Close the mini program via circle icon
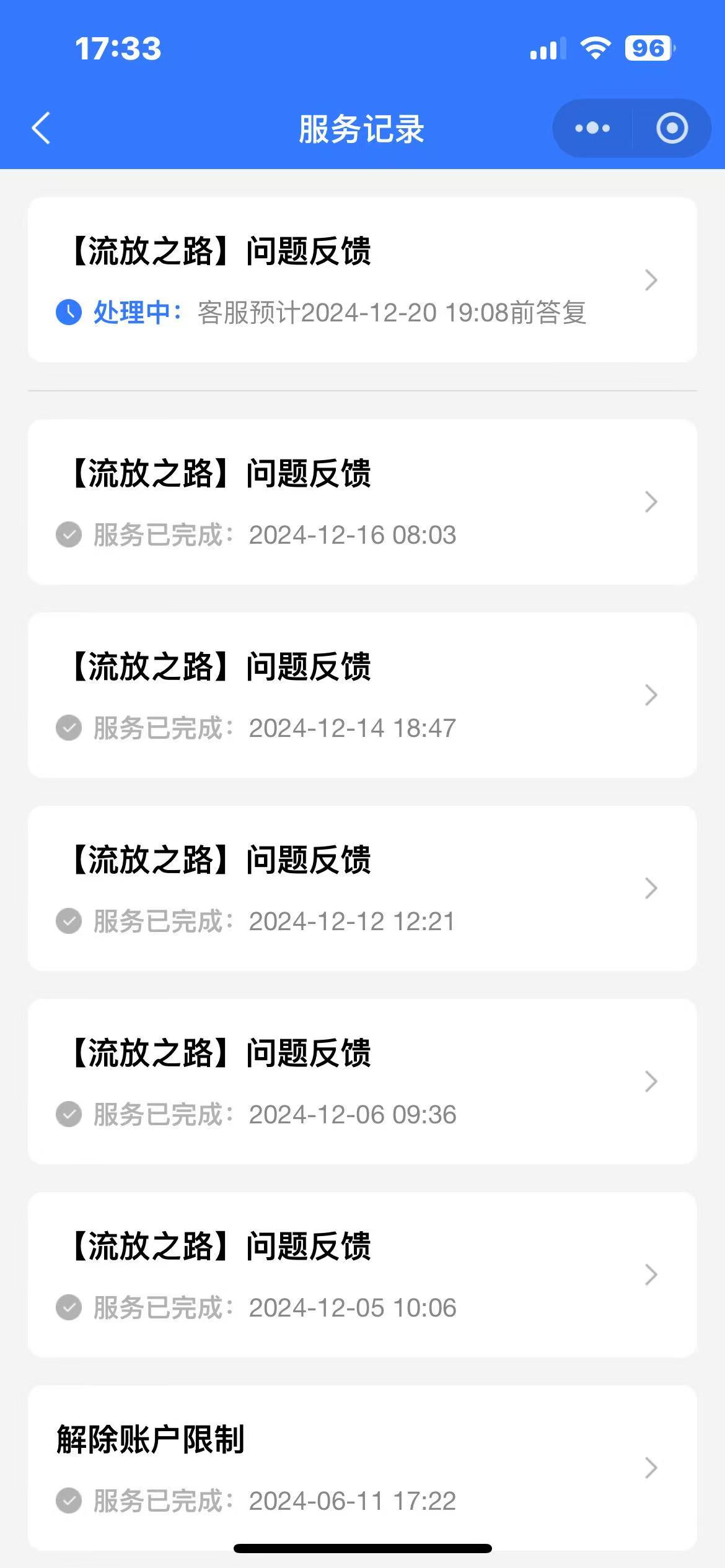Image resolution: width=725 pixels, height=1568 pixels. click(x=672, y=128)
